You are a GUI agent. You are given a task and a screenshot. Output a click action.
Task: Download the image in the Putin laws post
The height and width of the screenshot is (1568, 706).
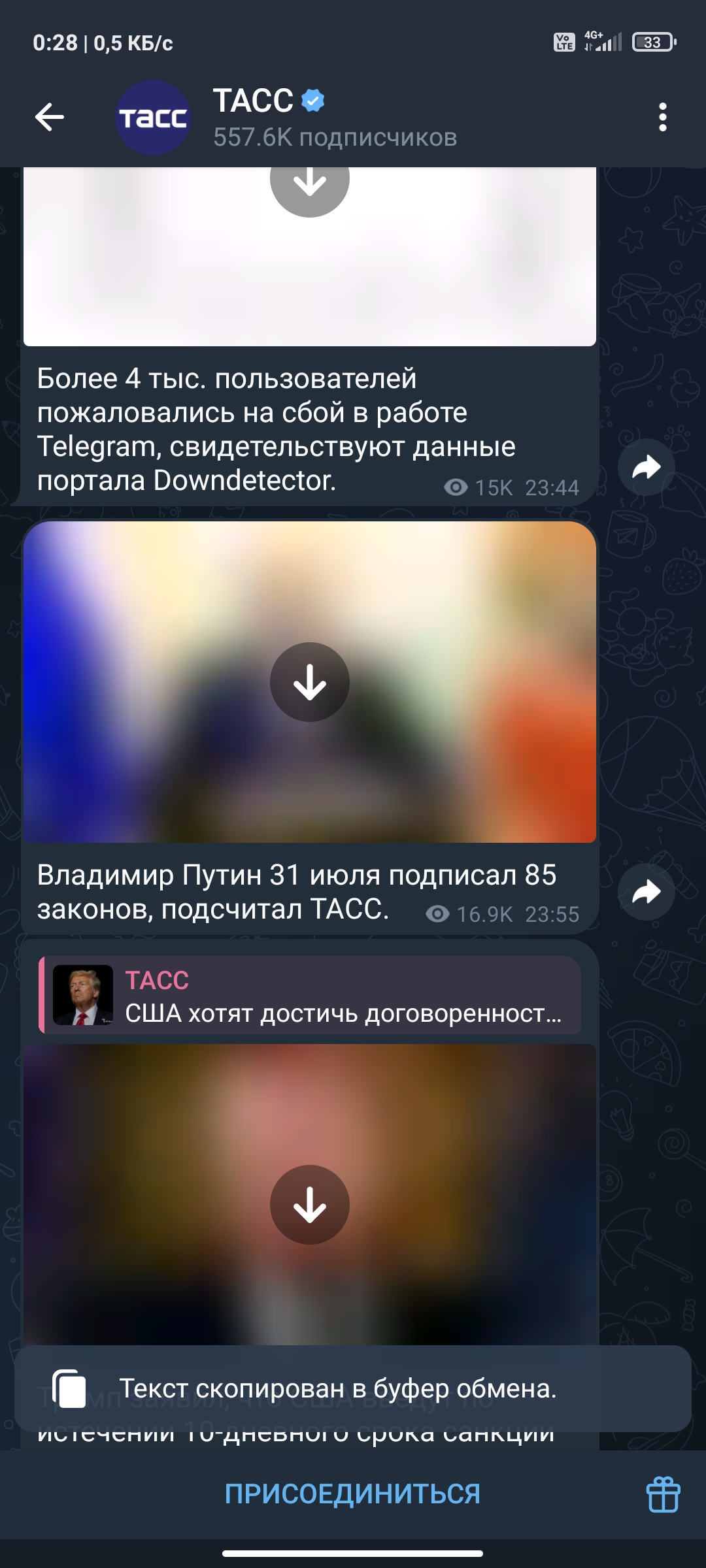(309, 682)
